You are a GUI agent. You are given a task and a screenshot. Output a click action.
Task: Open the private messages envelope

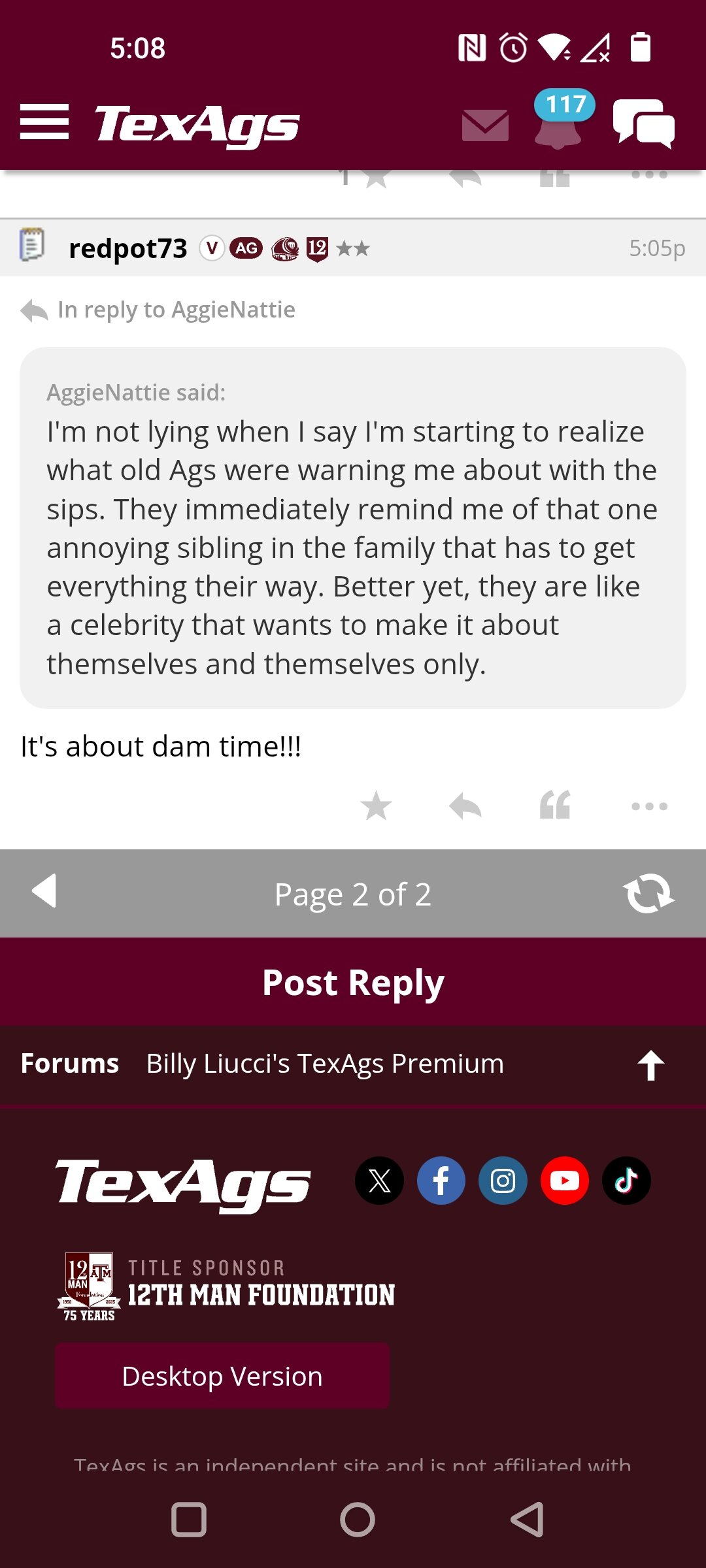tap(485, 125)
